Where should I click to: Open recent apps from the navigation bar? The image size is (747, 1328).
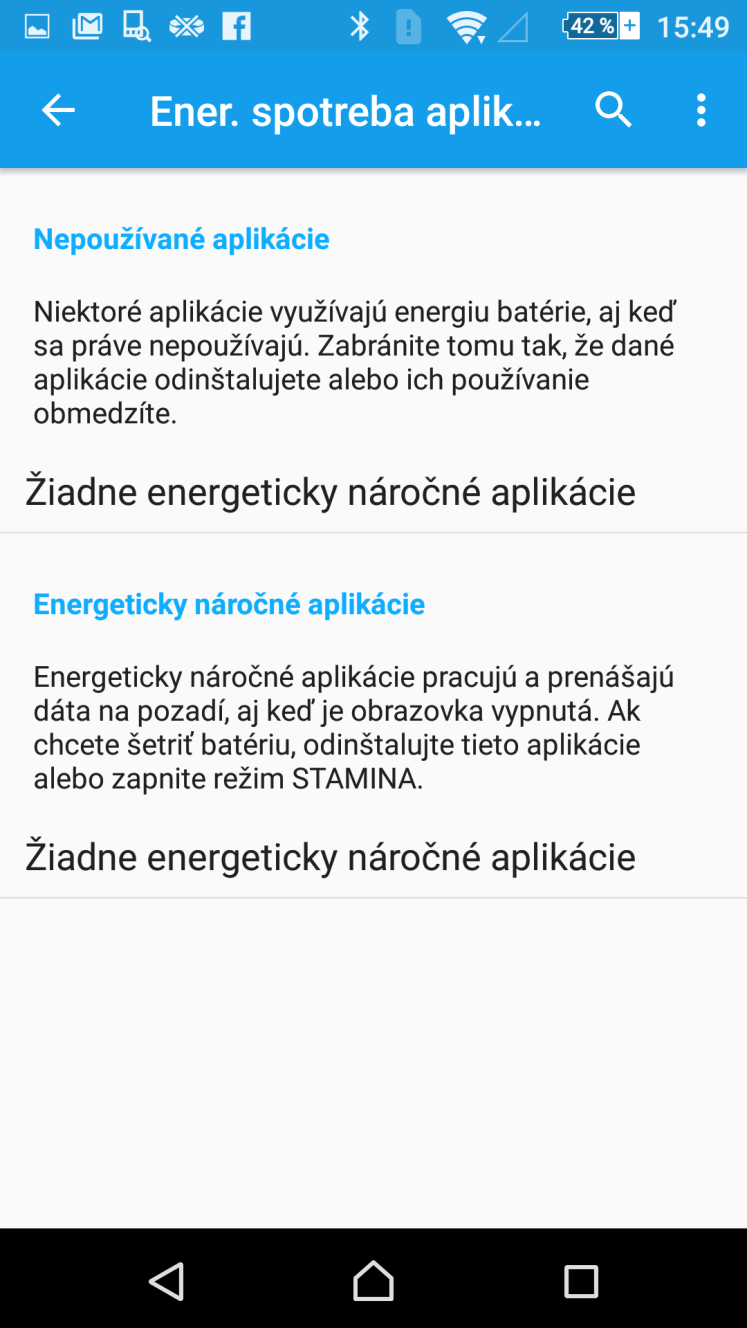pyautogui.click(x=581, y=1281)
